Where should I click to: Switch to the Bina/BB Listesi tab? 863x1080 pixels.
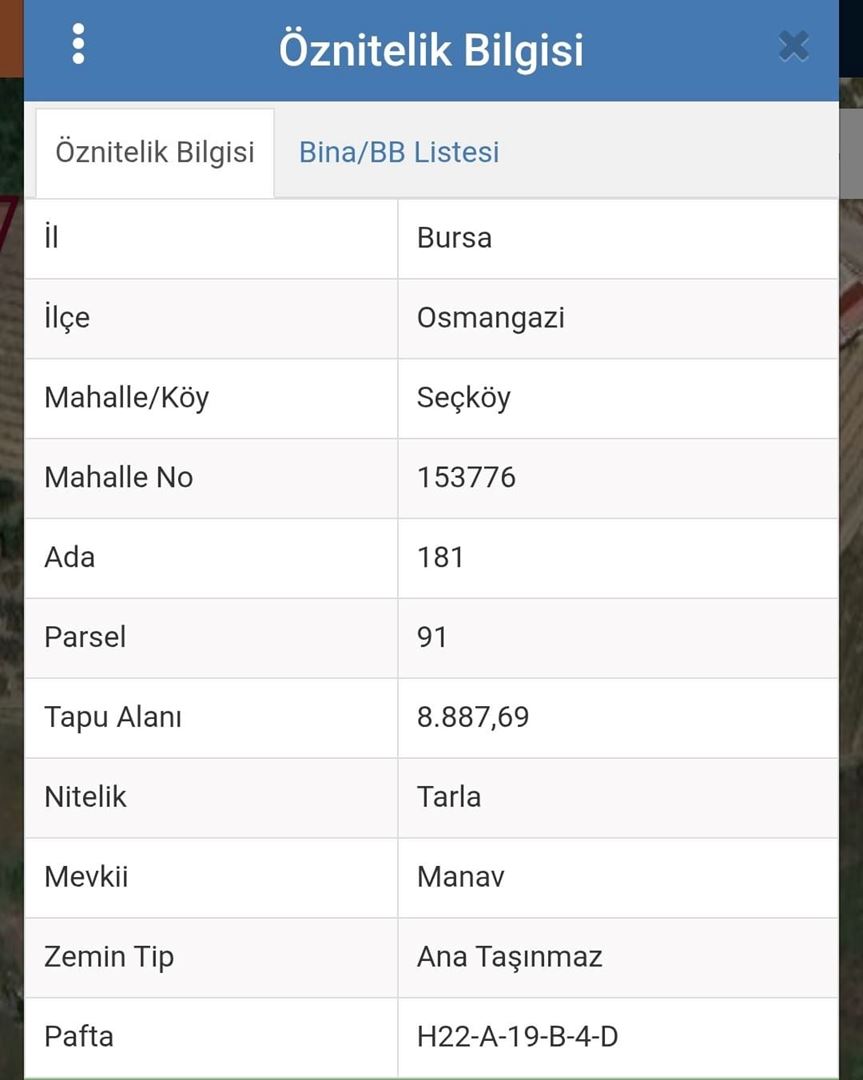point(399,153)
